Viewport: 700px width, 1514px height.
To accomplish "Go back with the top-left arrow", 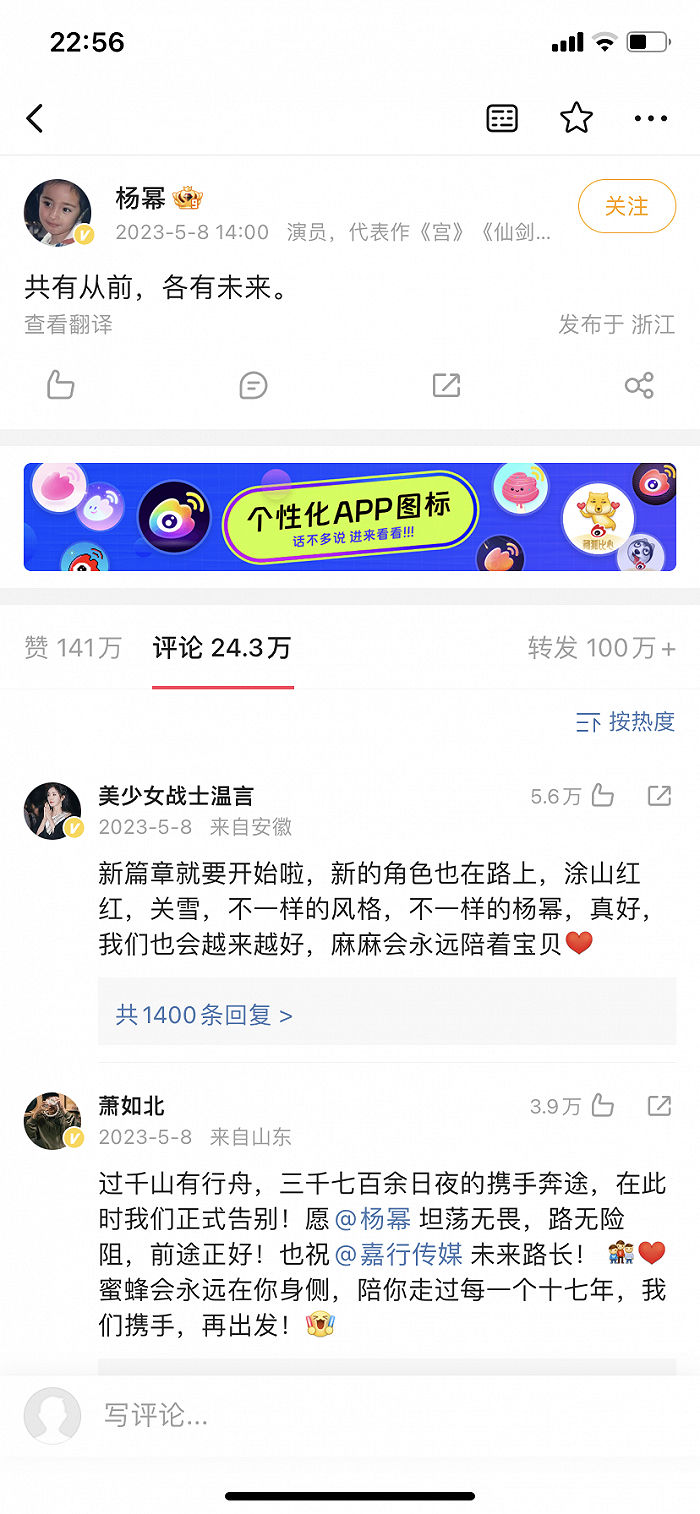I will tap(35, 119).
